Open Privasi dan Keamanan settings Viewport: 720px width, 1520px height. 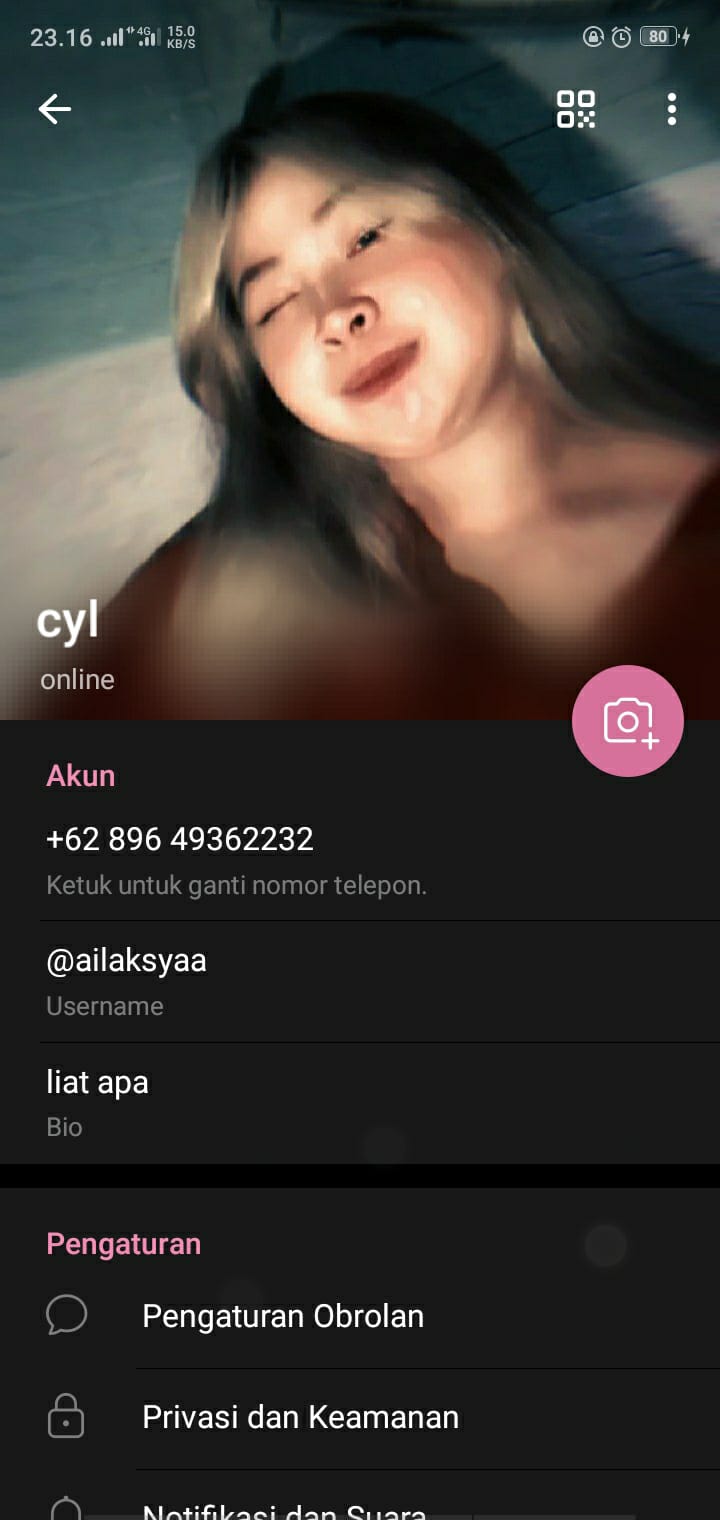(300, 1417)
